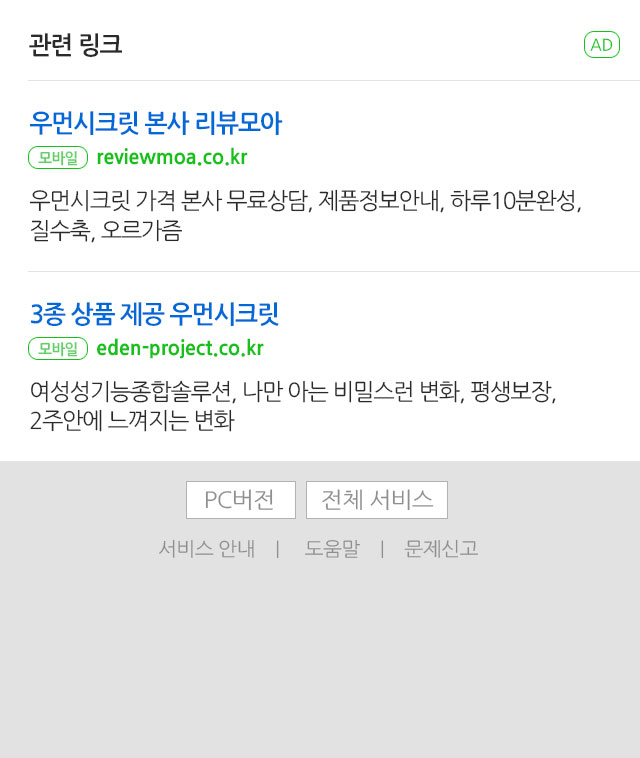This screenshot has height=758, width=640.
Task: Tap 문제신고 to report a problem
Action: [x=441, y=549]
